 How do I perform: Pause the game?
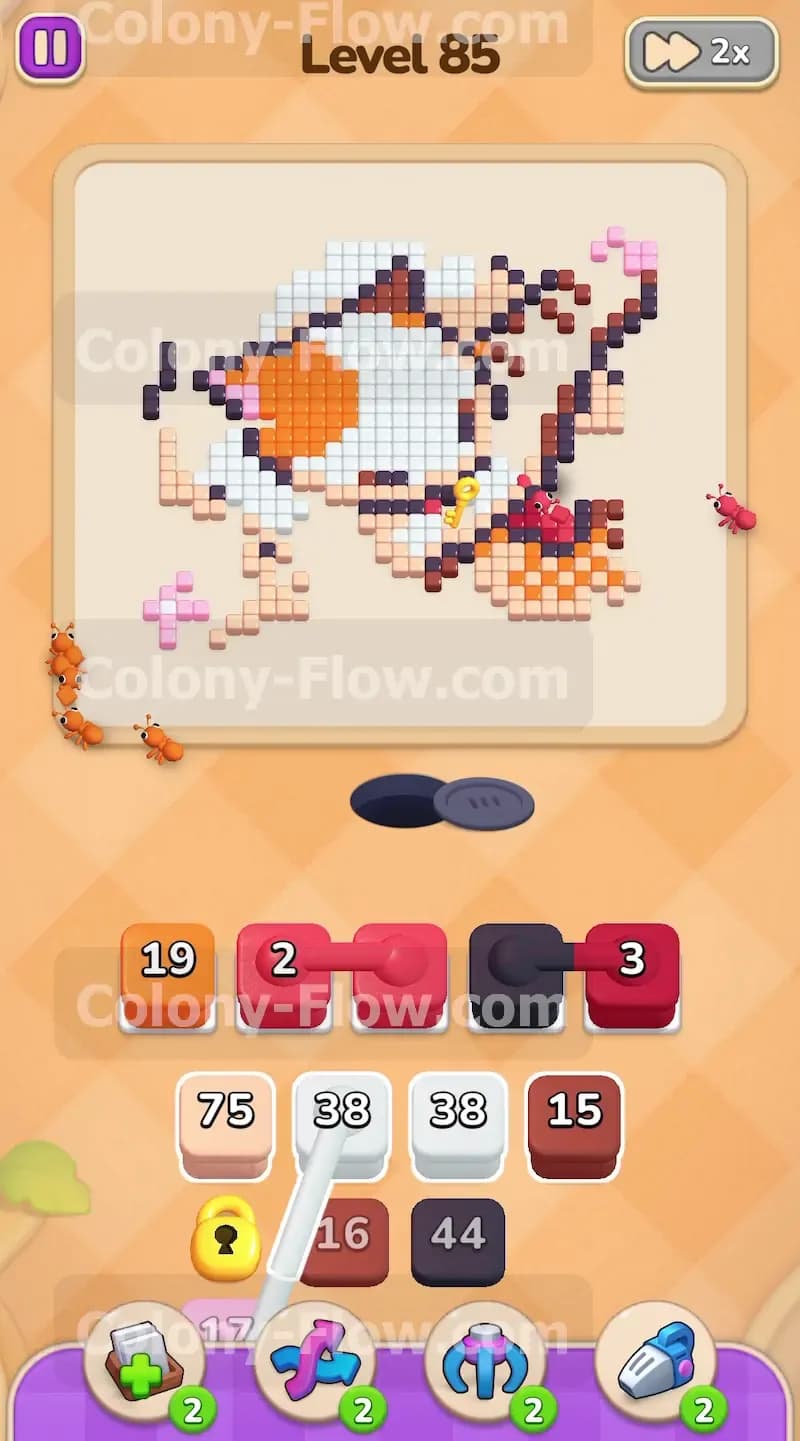click(50, 49)
